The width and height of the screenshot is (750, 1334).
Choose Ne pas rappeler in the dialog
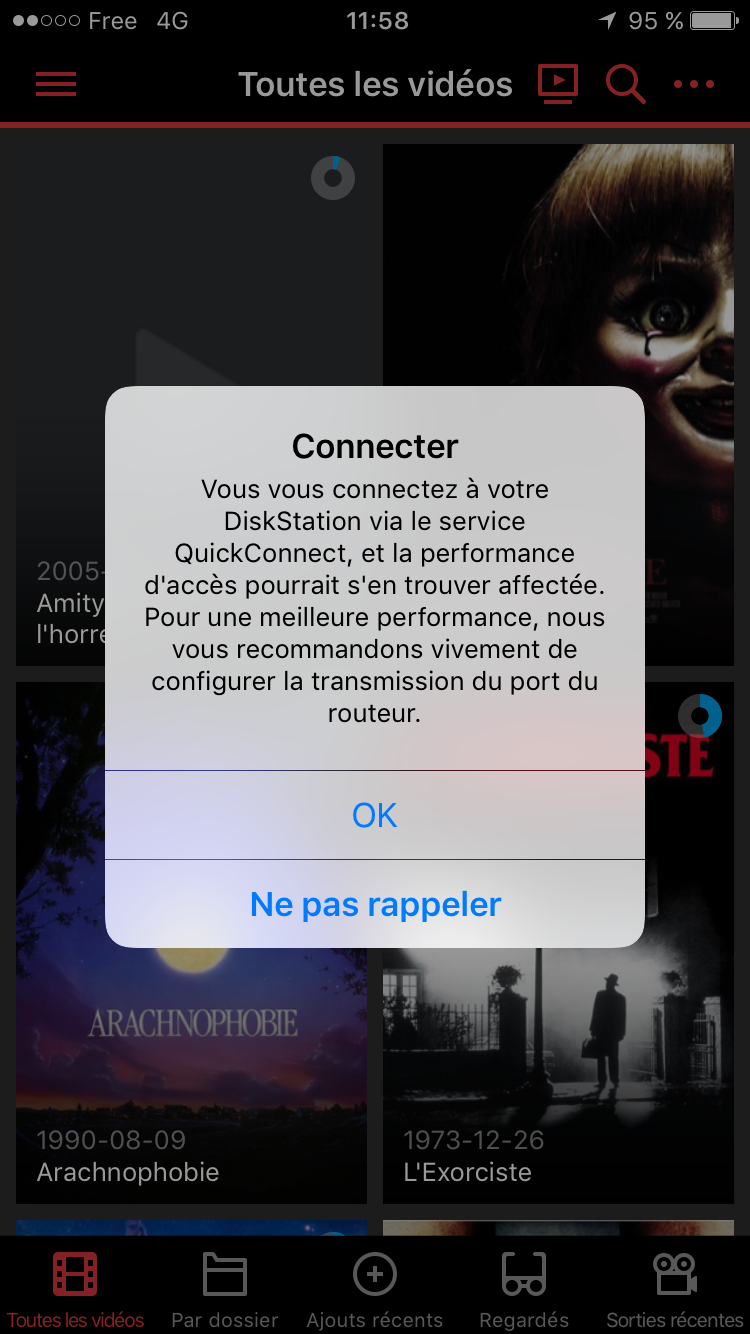click(375, 904)
